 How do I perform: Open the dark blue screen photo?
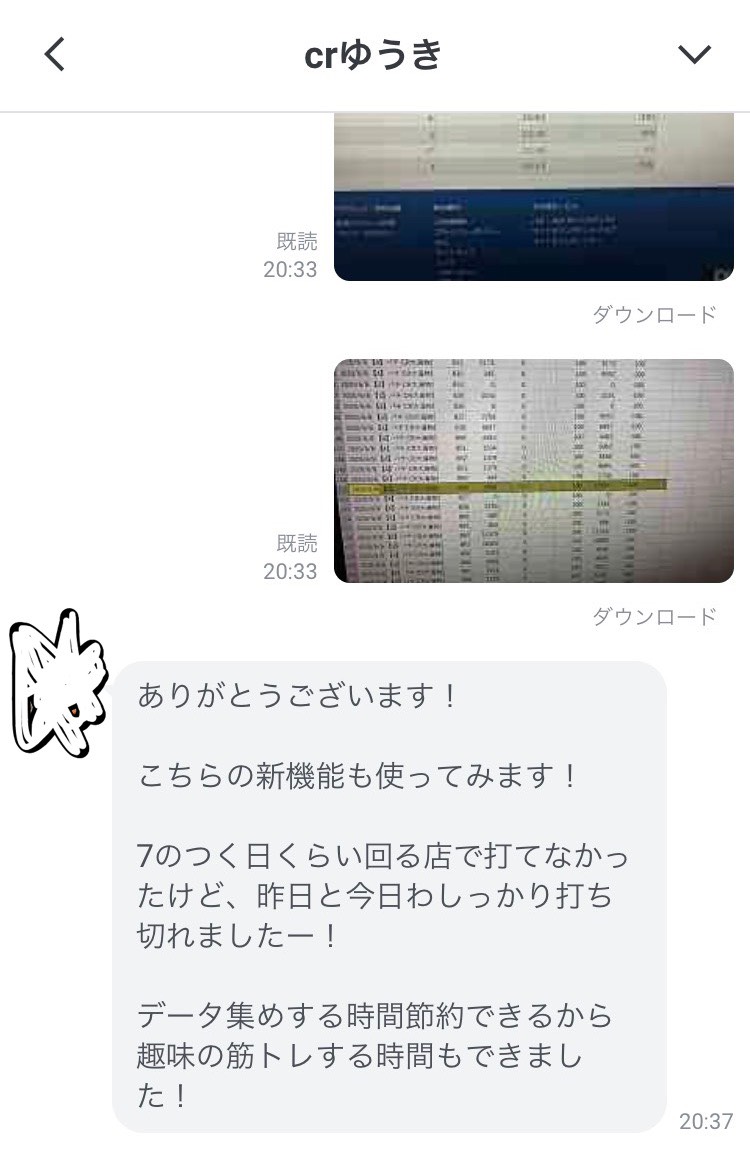533,197
